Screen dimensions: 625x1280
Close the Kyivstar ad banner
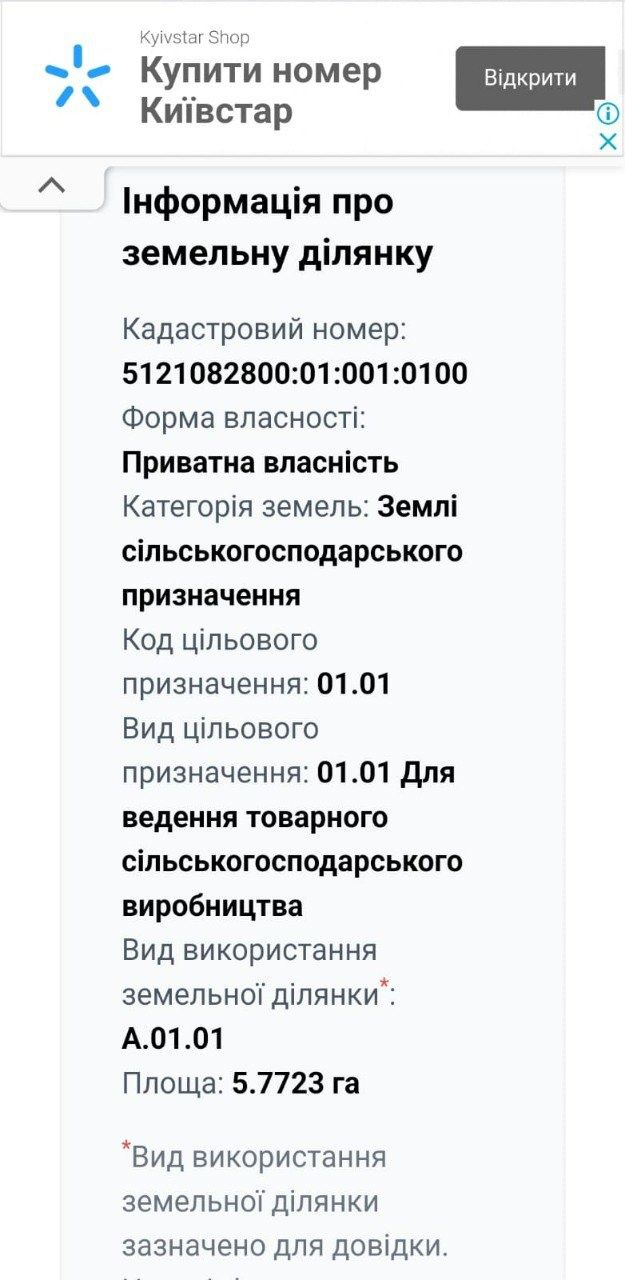[608, 141]
